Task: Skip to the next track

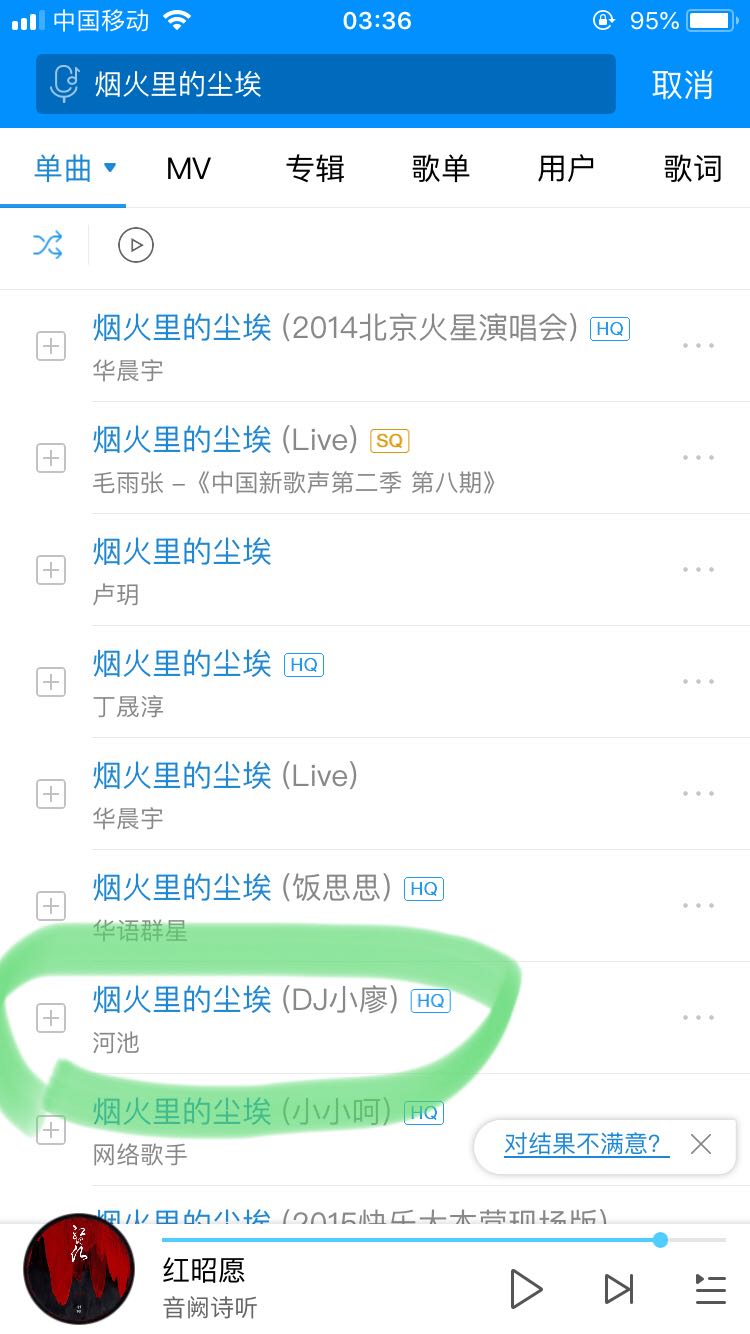Action: coord(618,1289)
